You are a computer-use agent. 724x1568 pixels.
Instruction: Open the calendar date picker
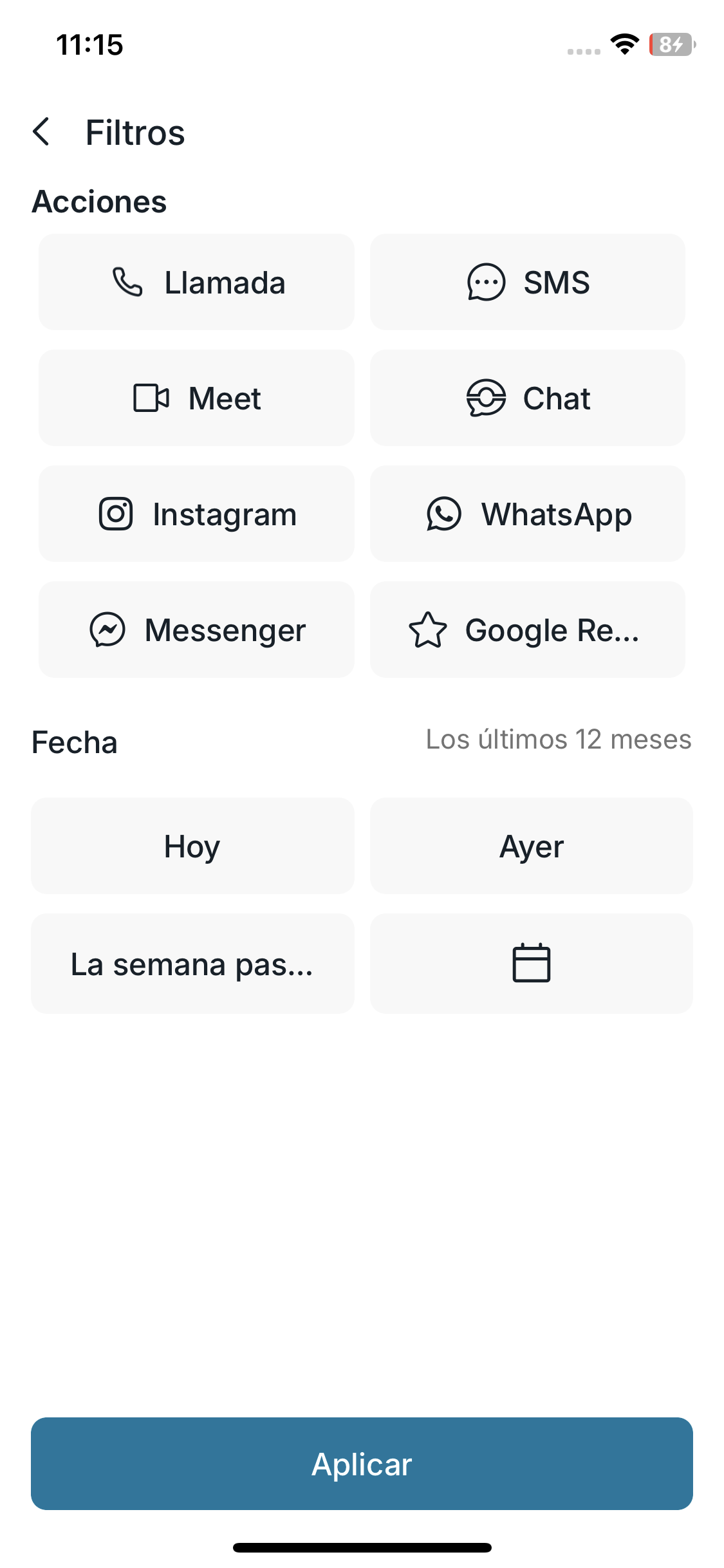point(531,964)
